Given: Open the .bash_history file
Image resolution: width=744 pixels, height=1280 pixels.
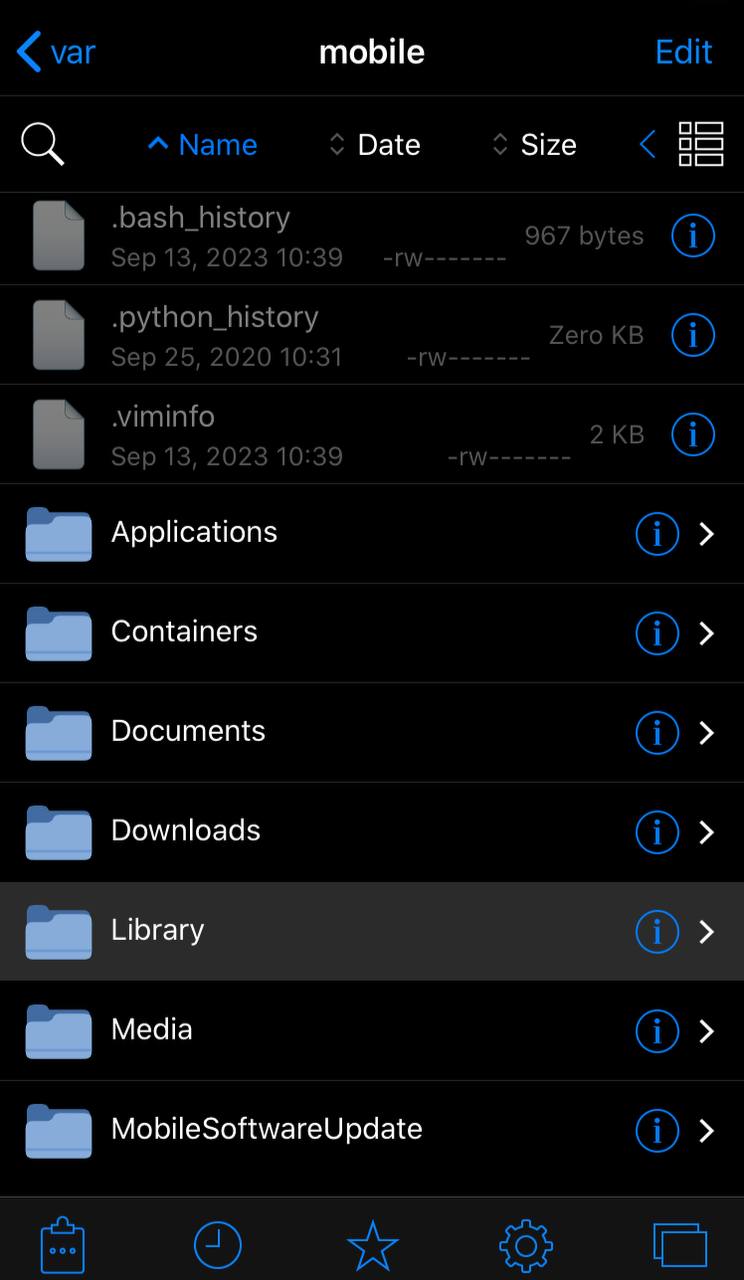Looking at the screenshot, I should click(x=372, y=237).
